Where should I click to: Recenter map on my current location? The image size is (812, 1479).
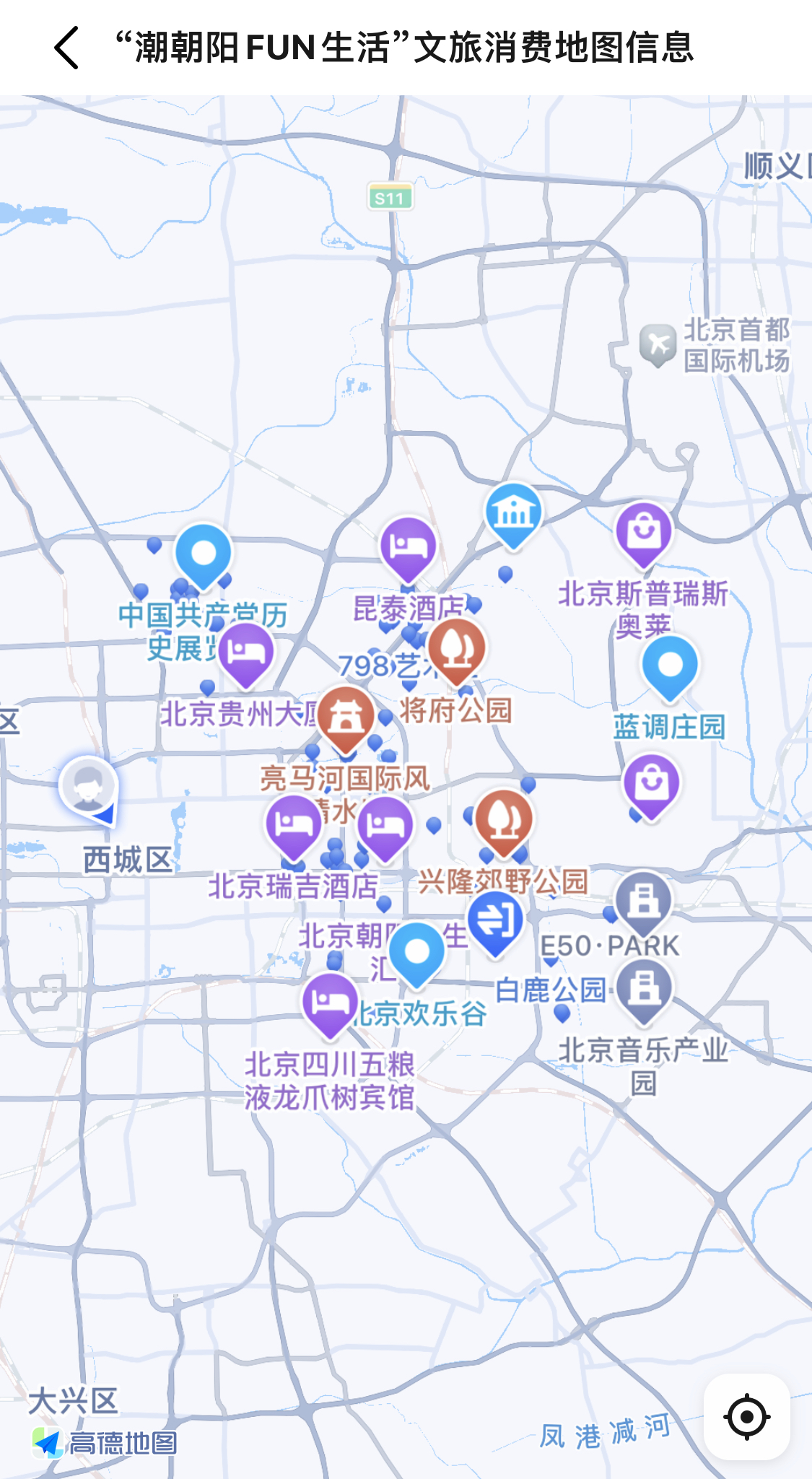click(746, 1416)
